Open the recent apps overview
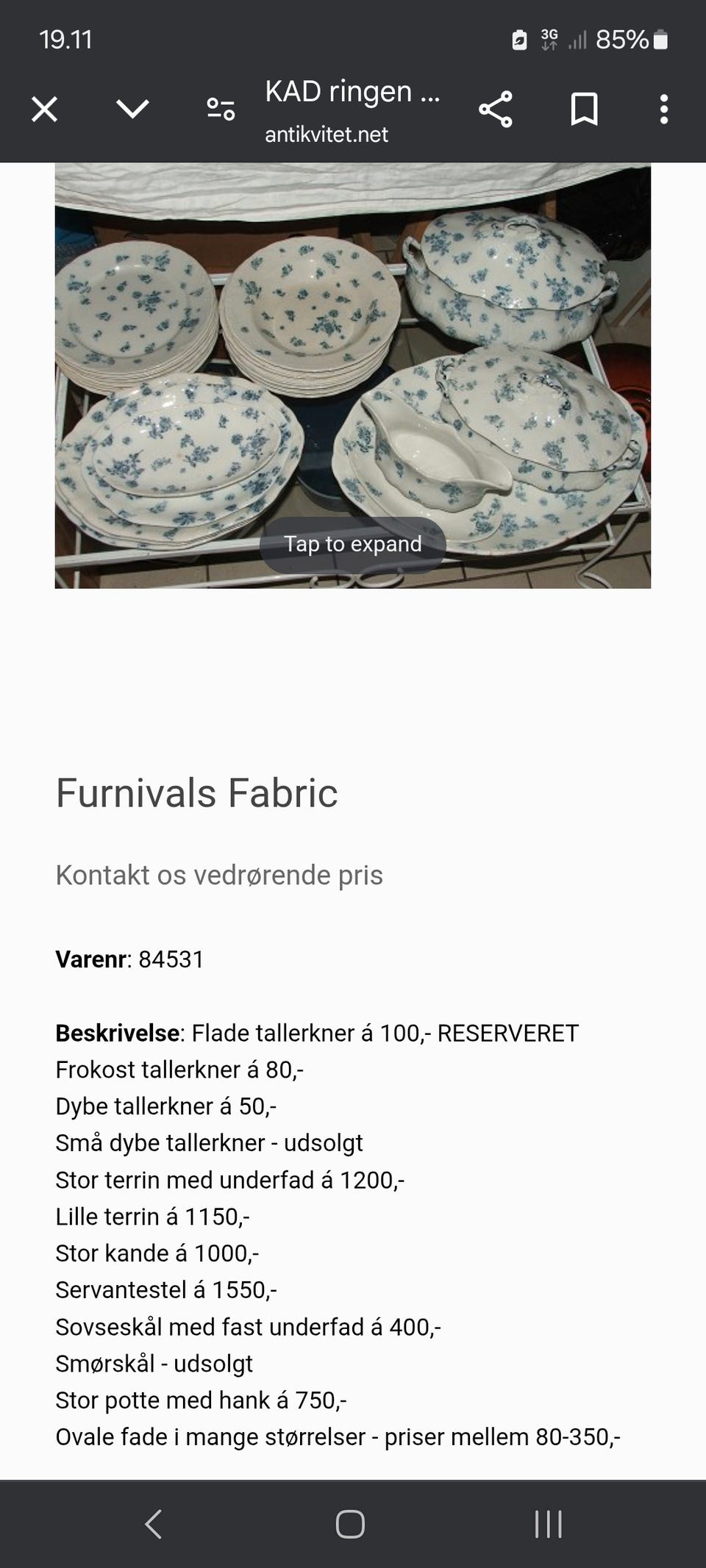The width and height of the screenshot is (706, 1568). pos(547,1523)
